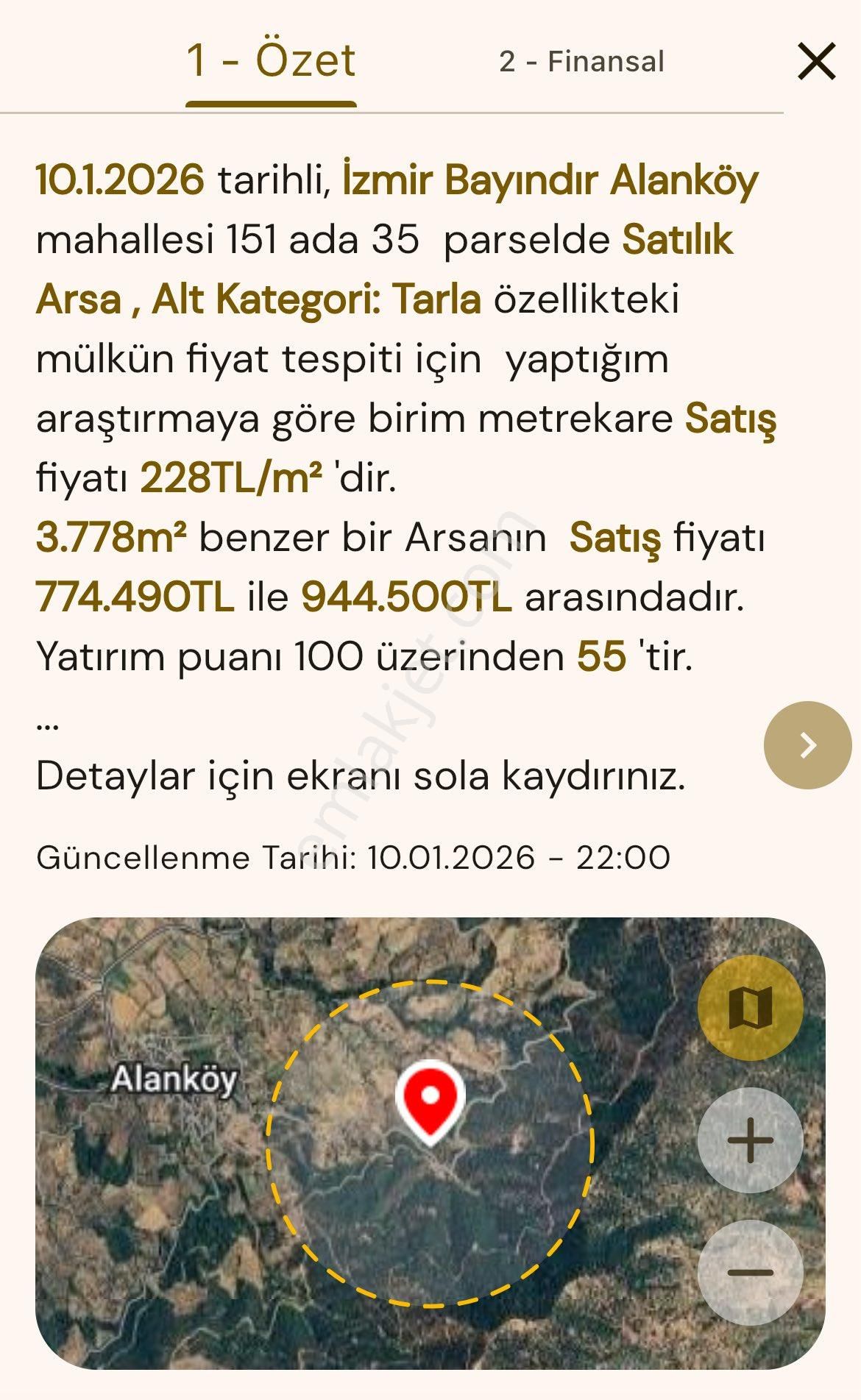This screenshot has height=1400, width=861.
Task: Tap the 944.500TL price value
Action: (405, 596)
